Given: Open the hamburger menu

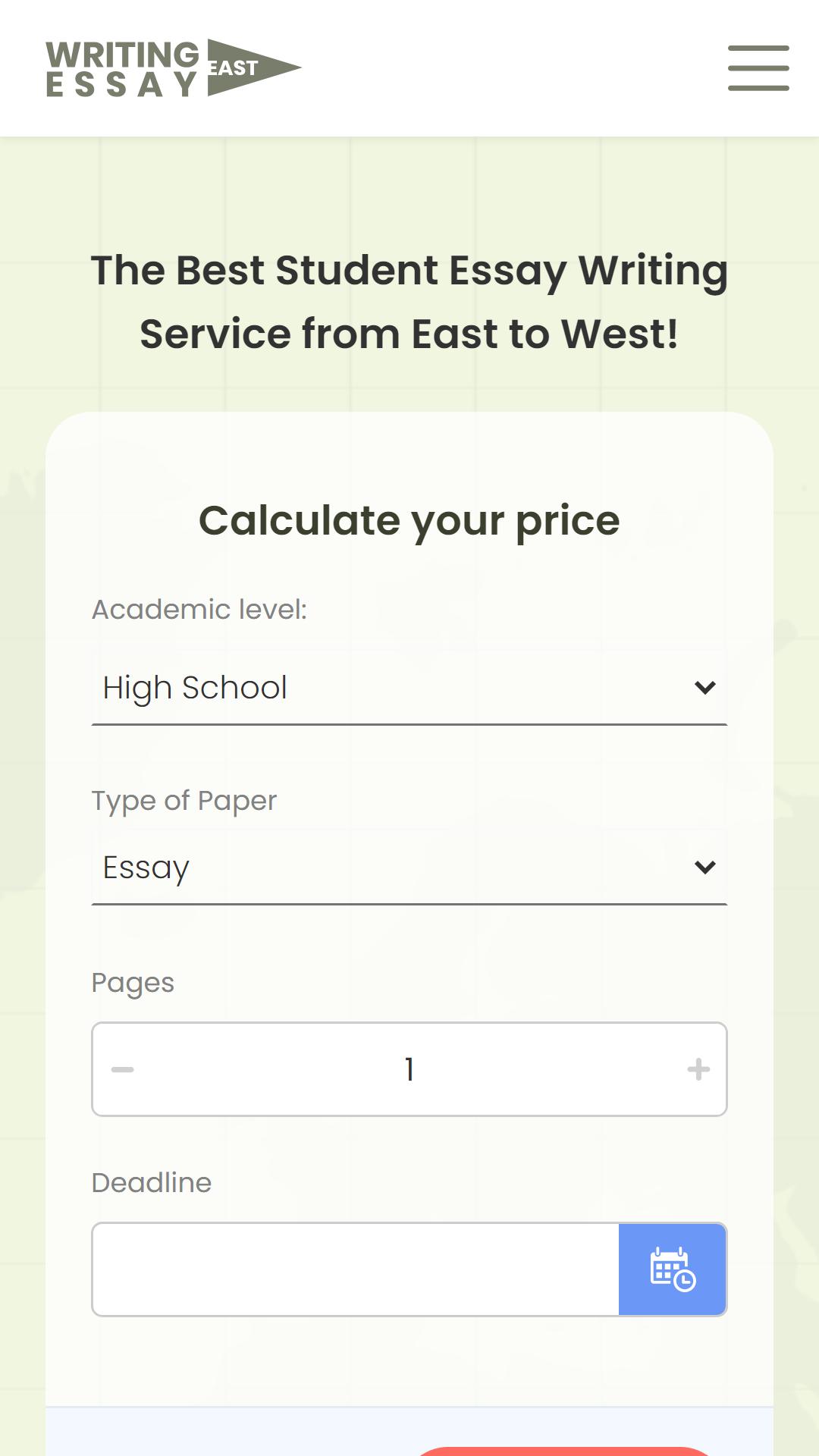Looking at the screenshot, I should pyautogui.click(x=758, y=68).
